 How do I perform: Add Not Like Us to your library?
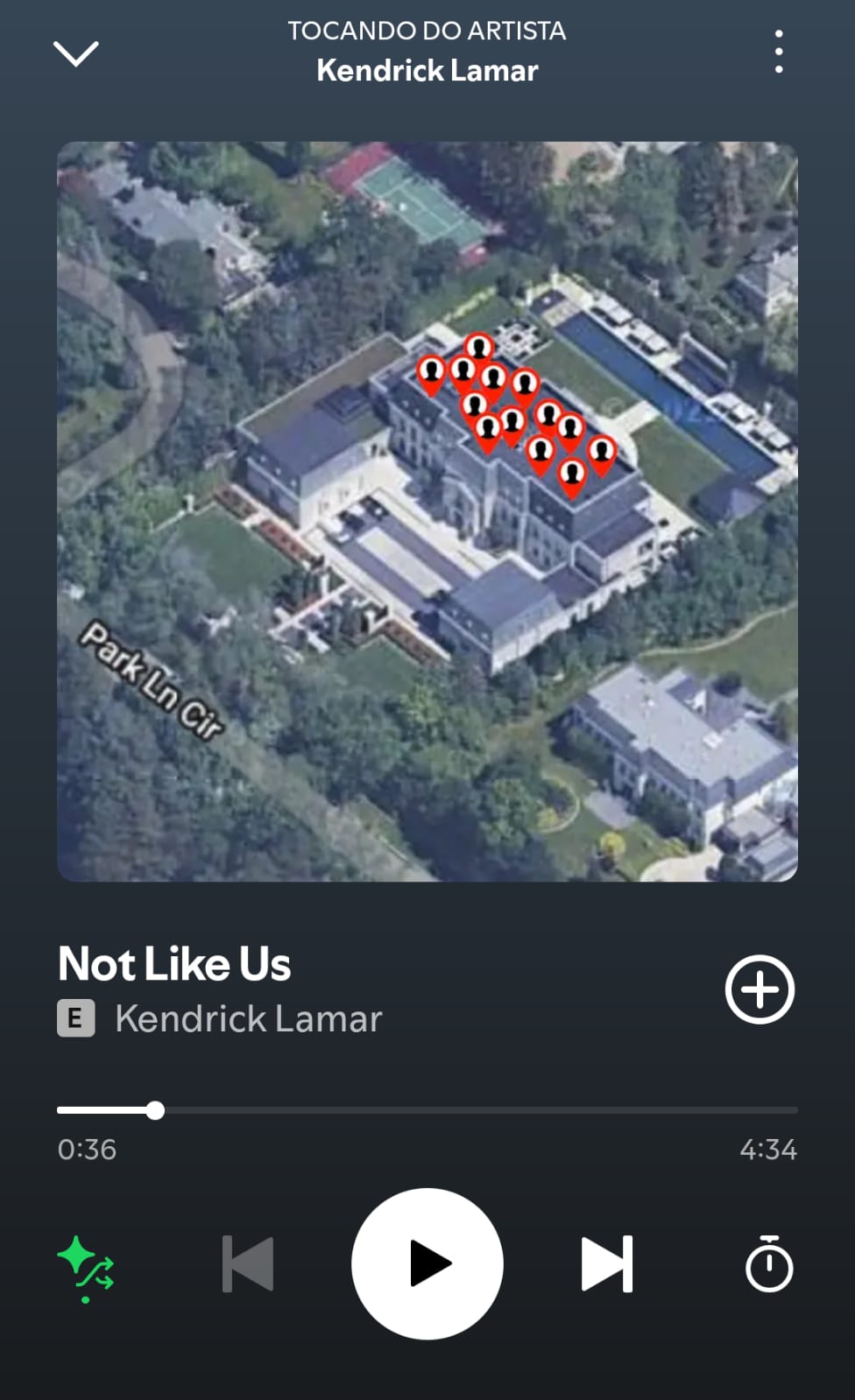760,988
